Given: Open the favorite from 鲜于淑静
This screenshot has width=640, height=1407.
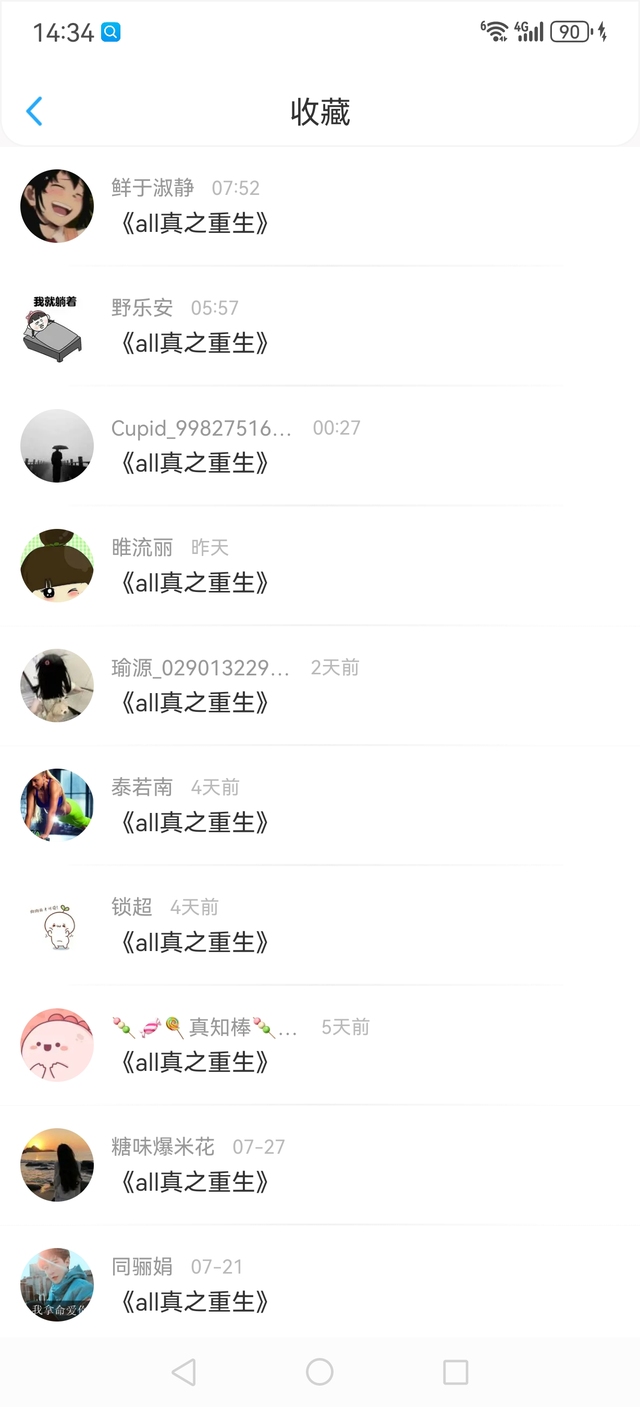Looking at the screenshot, I should 195,223.
